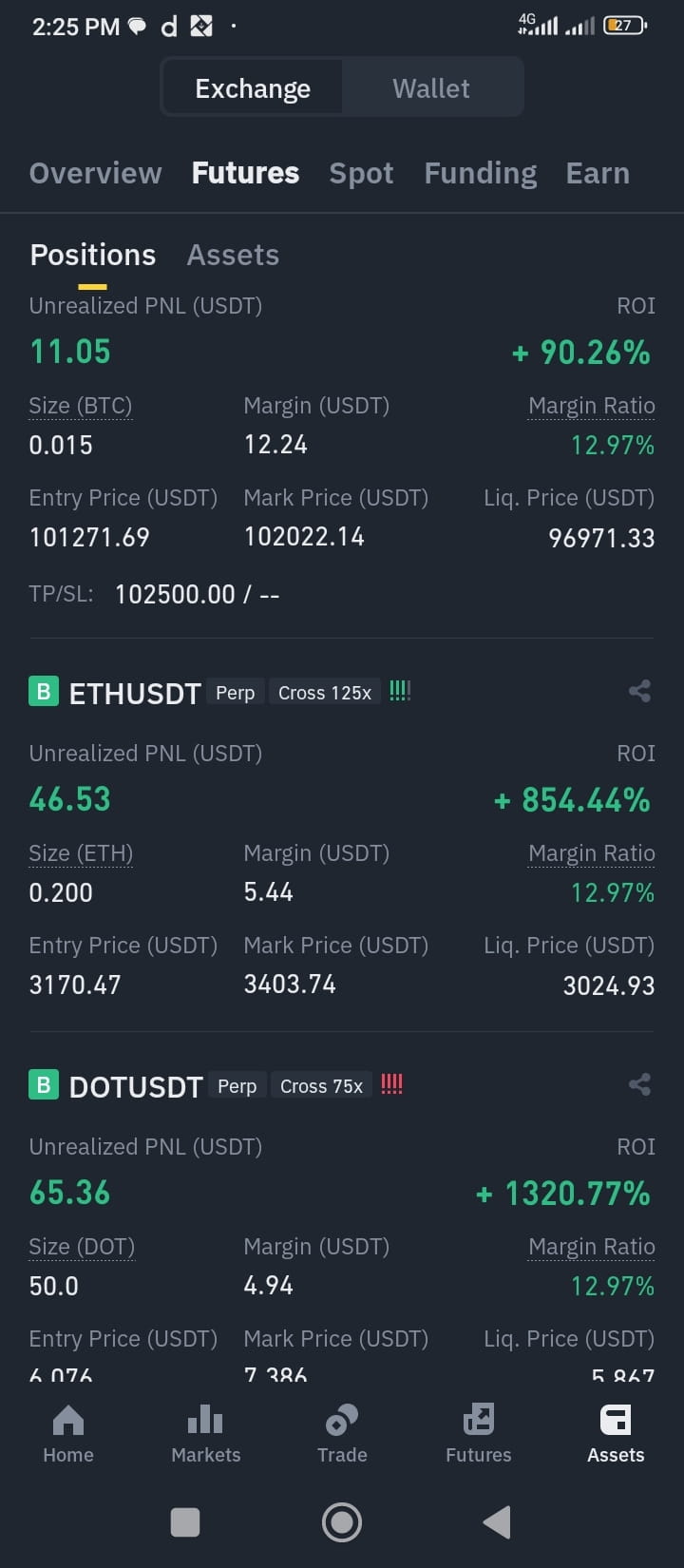Open the Markets tab in bottom navigation

click(x=205, y=1434)
